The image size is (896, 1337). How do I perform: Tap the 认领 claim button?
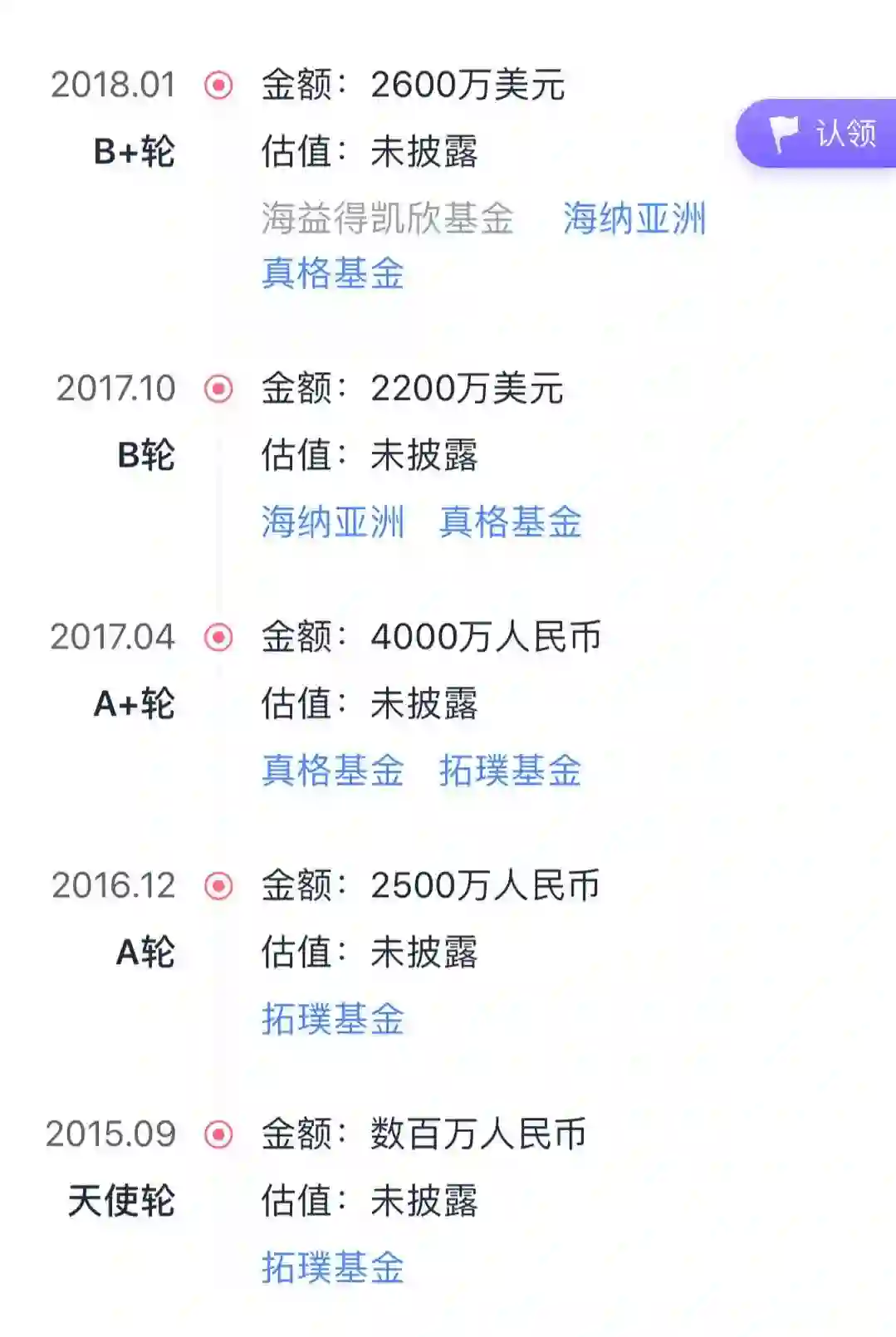click(x=822, y=133)
